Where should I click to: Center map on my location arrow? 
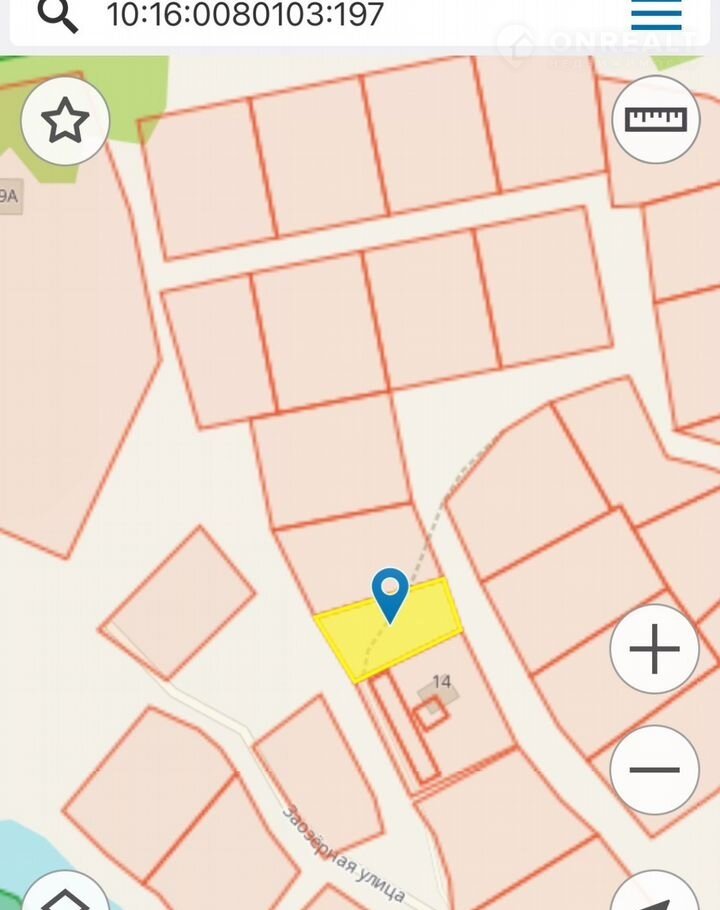pos(655,893)
